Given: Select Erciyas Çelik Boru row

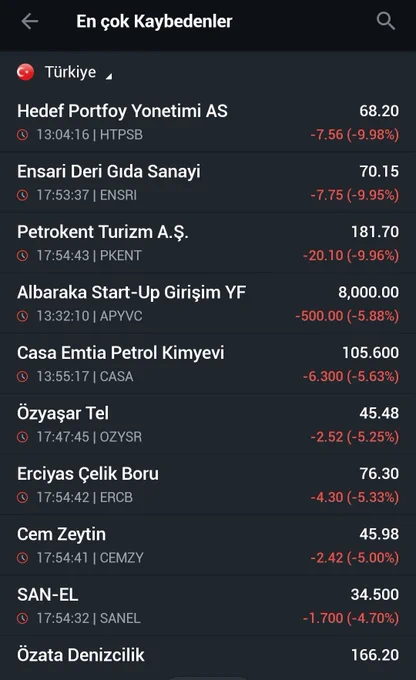Looking at the screenshot, I should [x=208, y=485].
